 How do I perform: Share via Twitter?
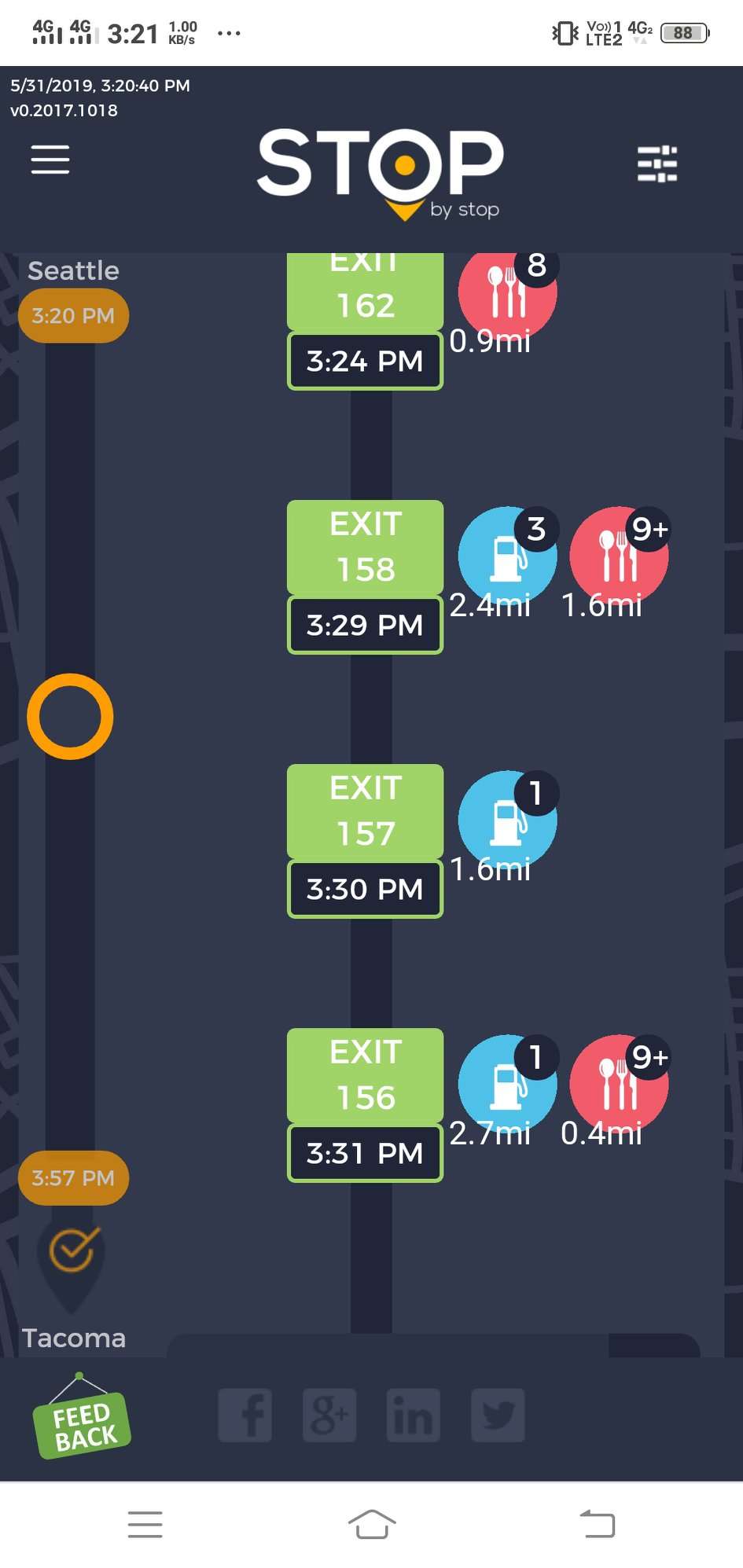pyautogui.click(x=498, y=1415)
